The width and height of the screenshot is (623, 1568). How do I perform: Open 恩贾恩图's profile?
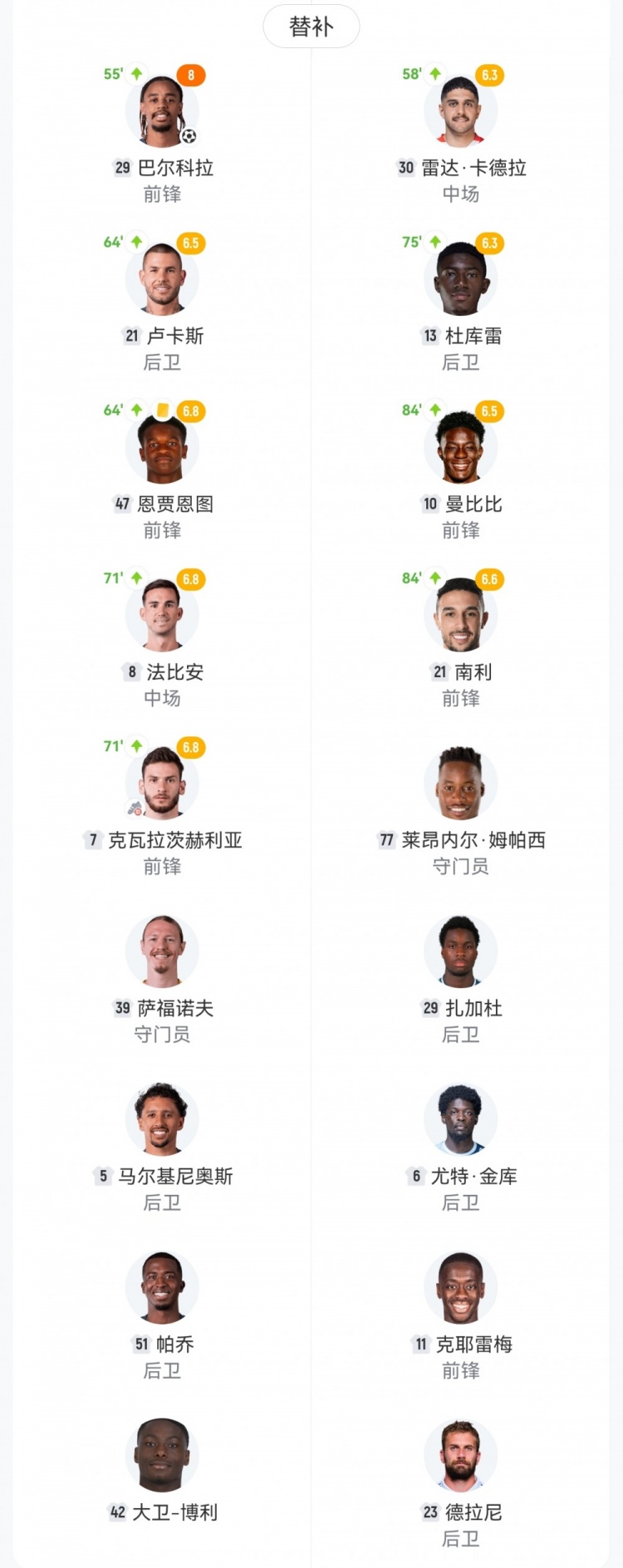(x=162, y=449)
